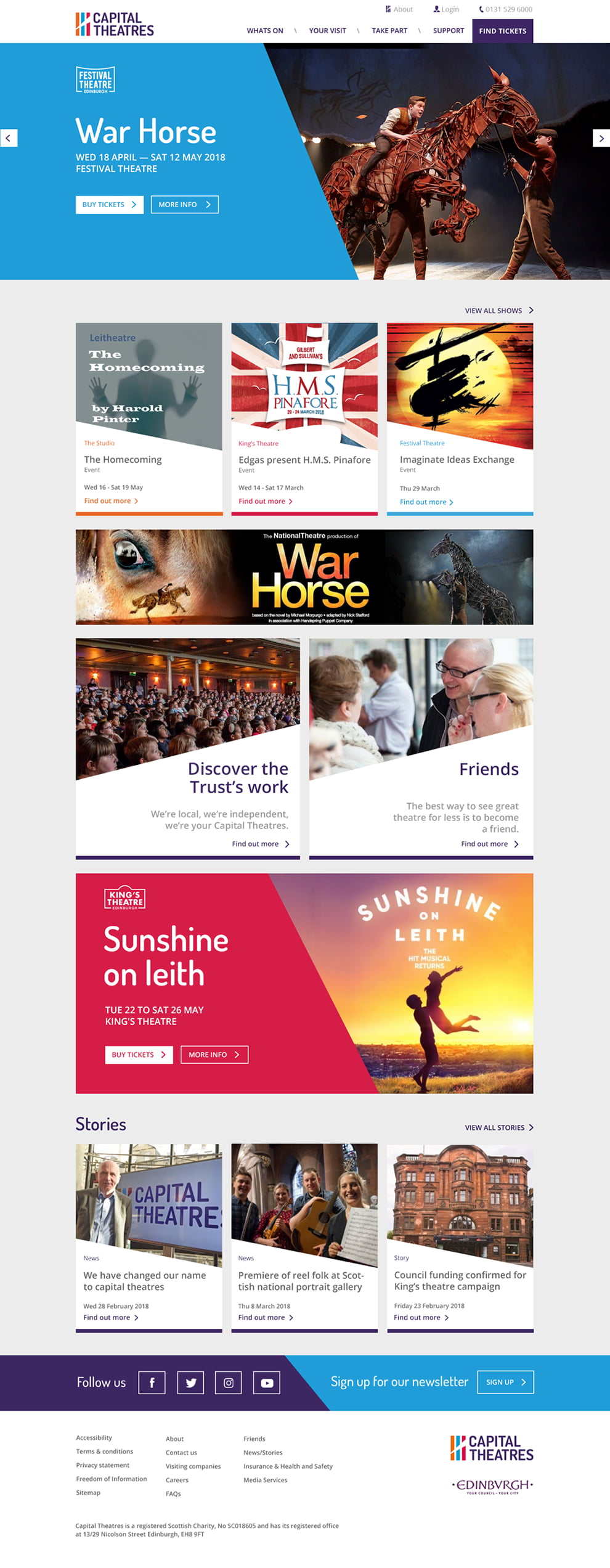Screen dimensions: 610x1568
Task: Open More Info for War Horse
Action: pos(184,205)
